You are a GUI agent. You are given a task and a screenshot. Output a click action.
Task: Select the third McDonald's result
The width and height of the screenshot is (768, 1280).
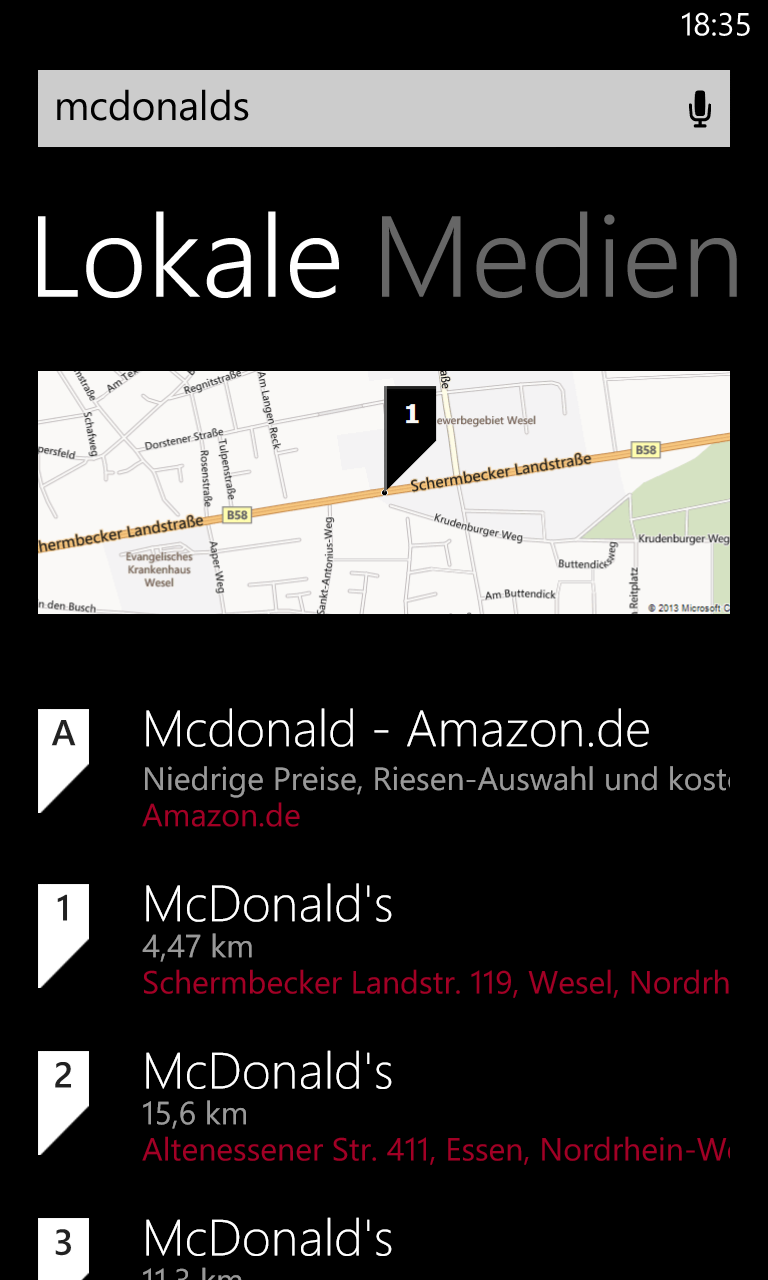(384, 1246)
